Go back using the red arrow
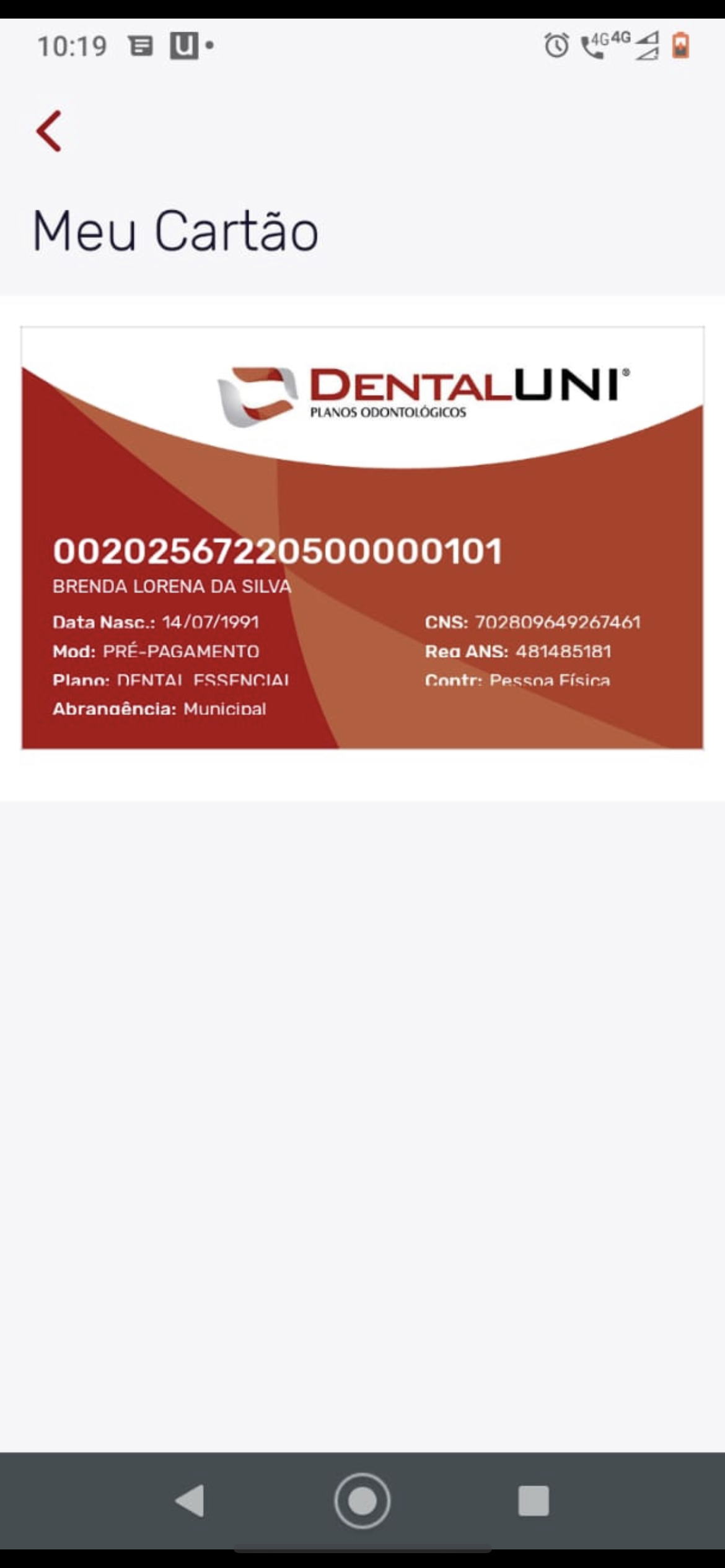 click(49, 131)
